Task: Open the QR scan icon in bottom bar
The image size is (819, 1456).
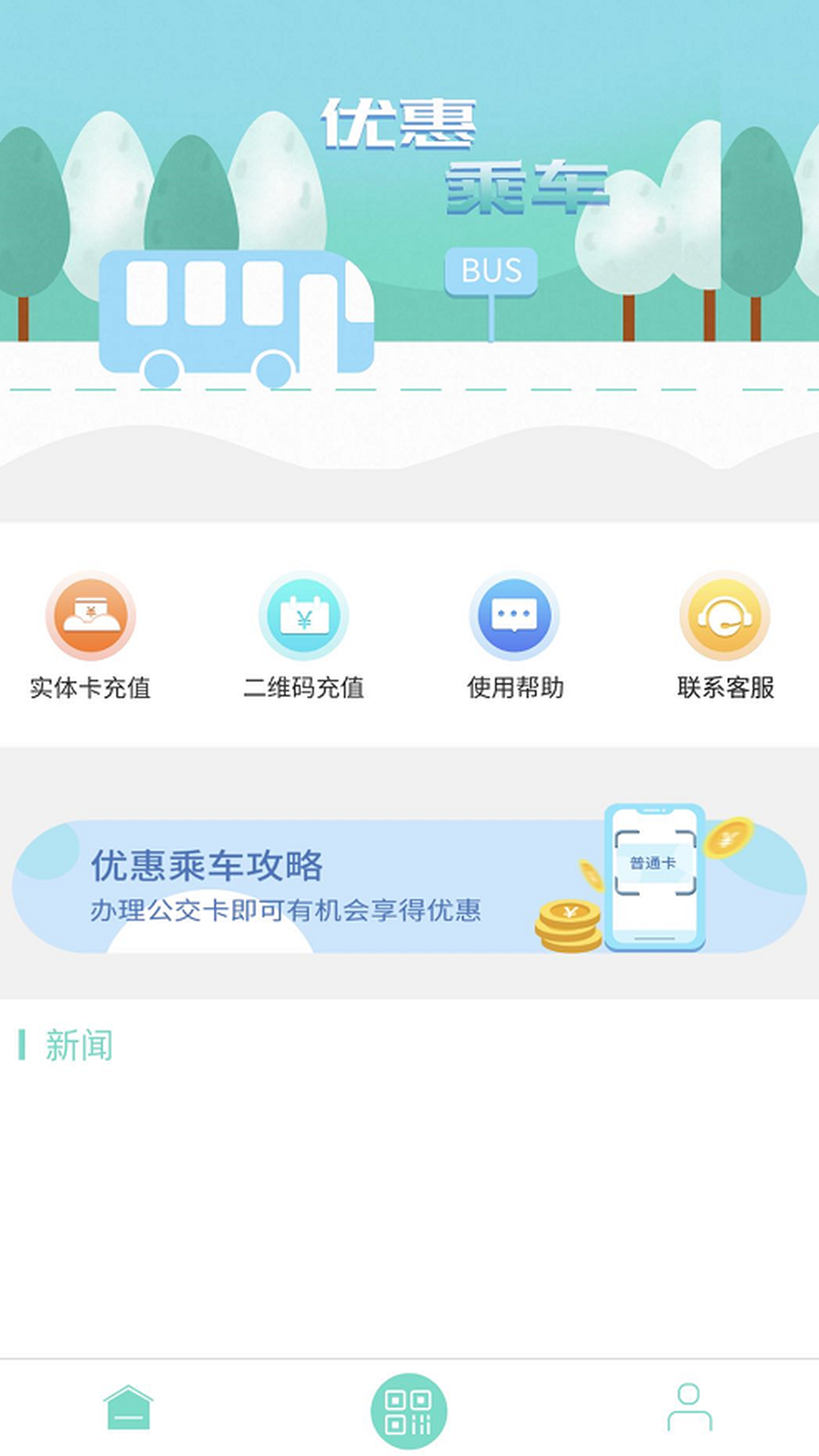Action: coord(409,1407)
